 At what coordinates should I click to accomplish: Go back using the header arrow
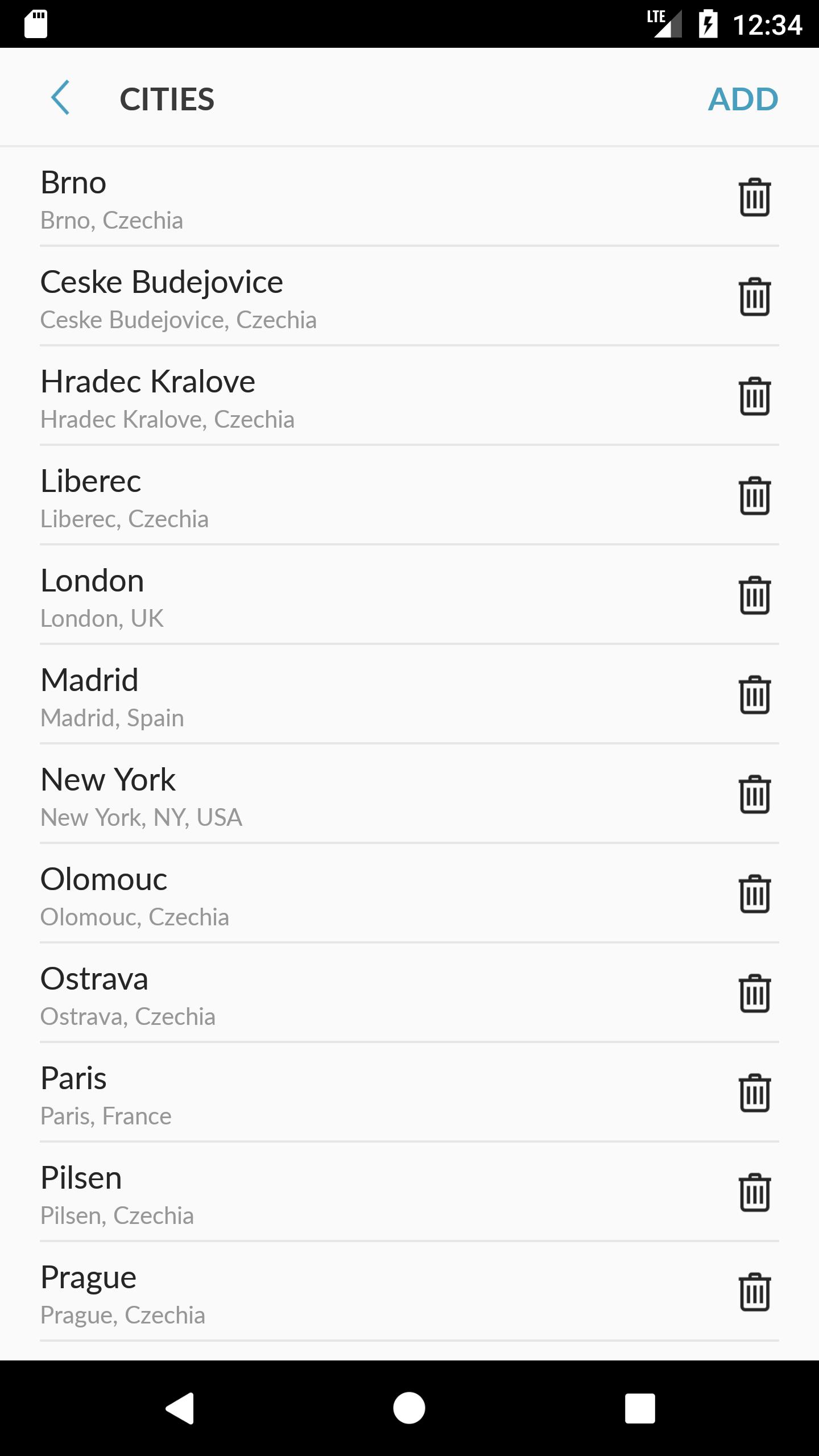click(x=60, y=98)
